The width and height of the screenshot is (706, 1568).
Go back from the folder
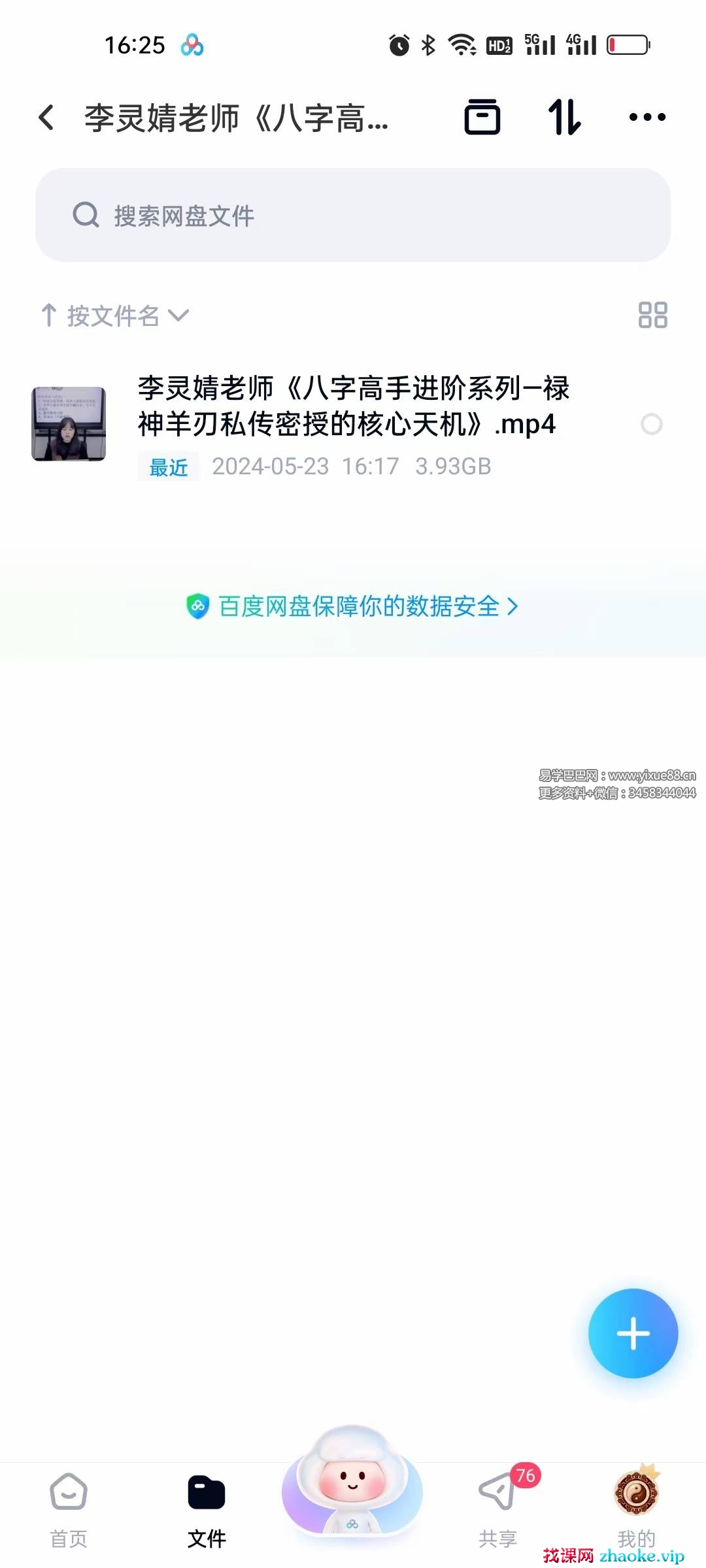46,118
